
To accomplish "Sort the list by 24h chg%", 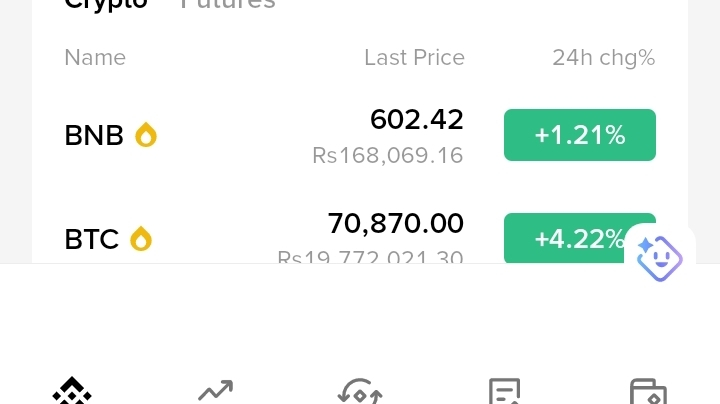I will [603, 58].
